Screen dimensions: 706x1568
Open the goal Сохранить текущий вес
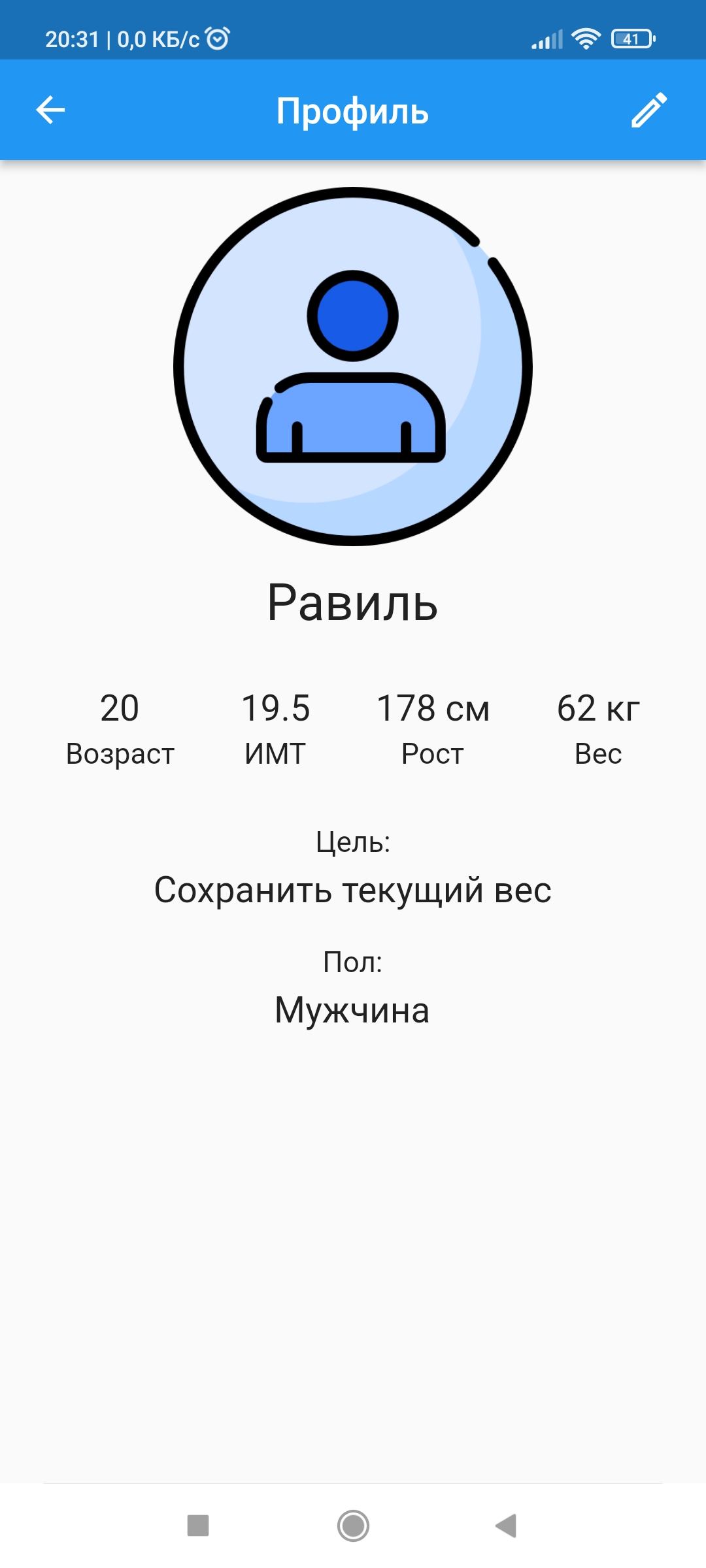(352, 889)
